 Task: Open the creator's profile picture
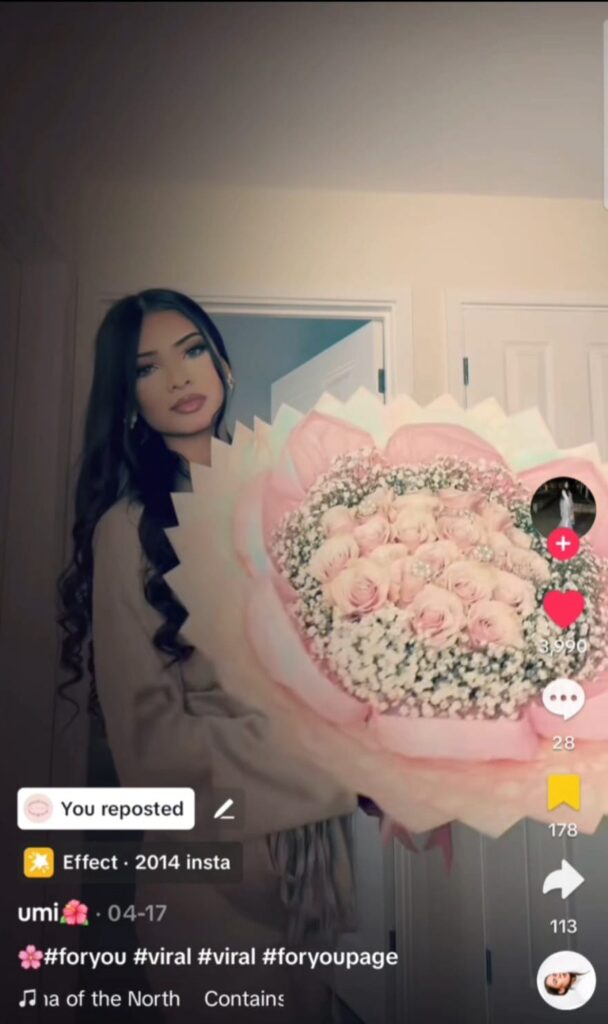(x=563, y=507)
